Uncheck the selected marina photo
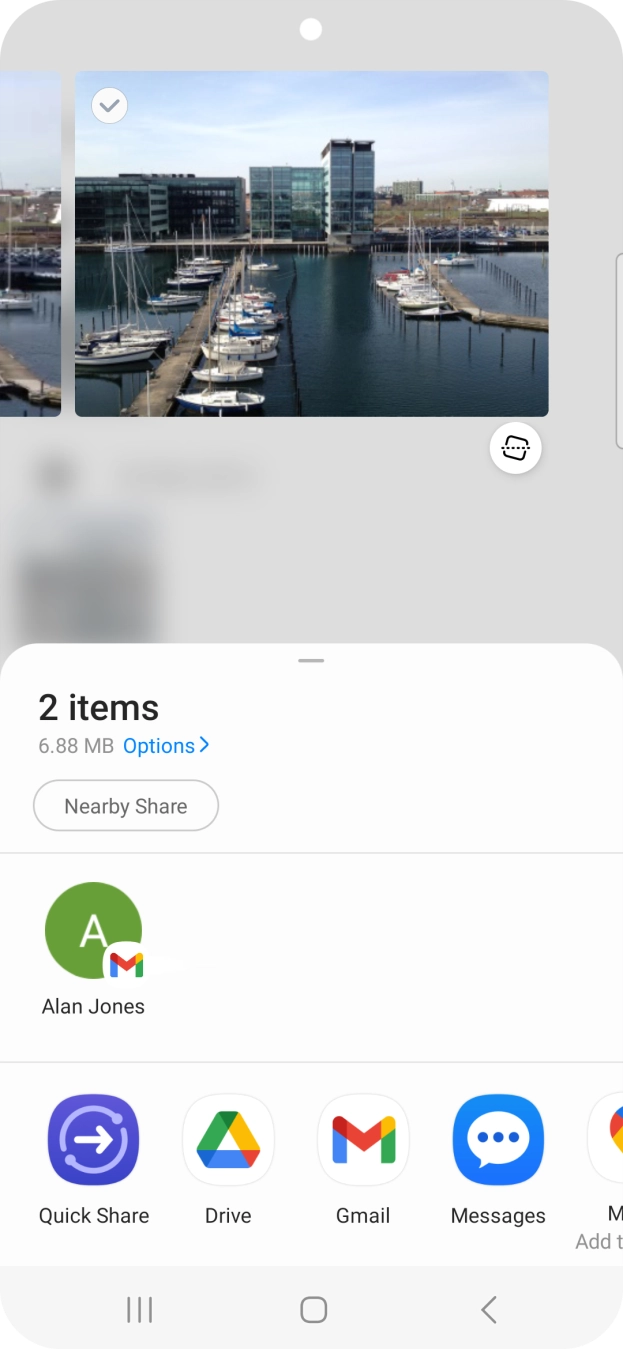Screen dimensions: 623x1349 point(109,105)
